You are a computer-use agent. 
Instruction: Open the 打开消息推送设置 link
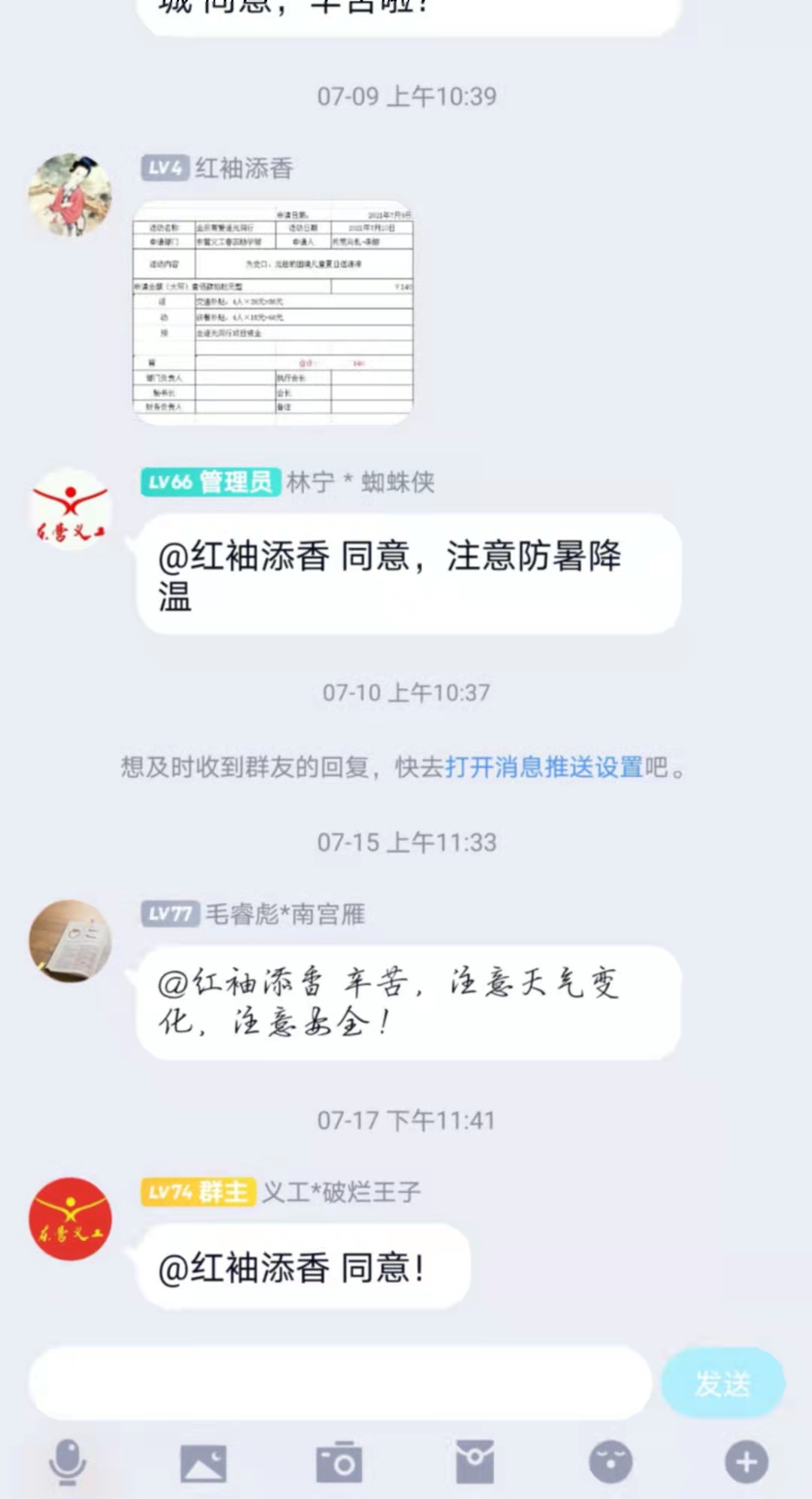pos(544,767)
